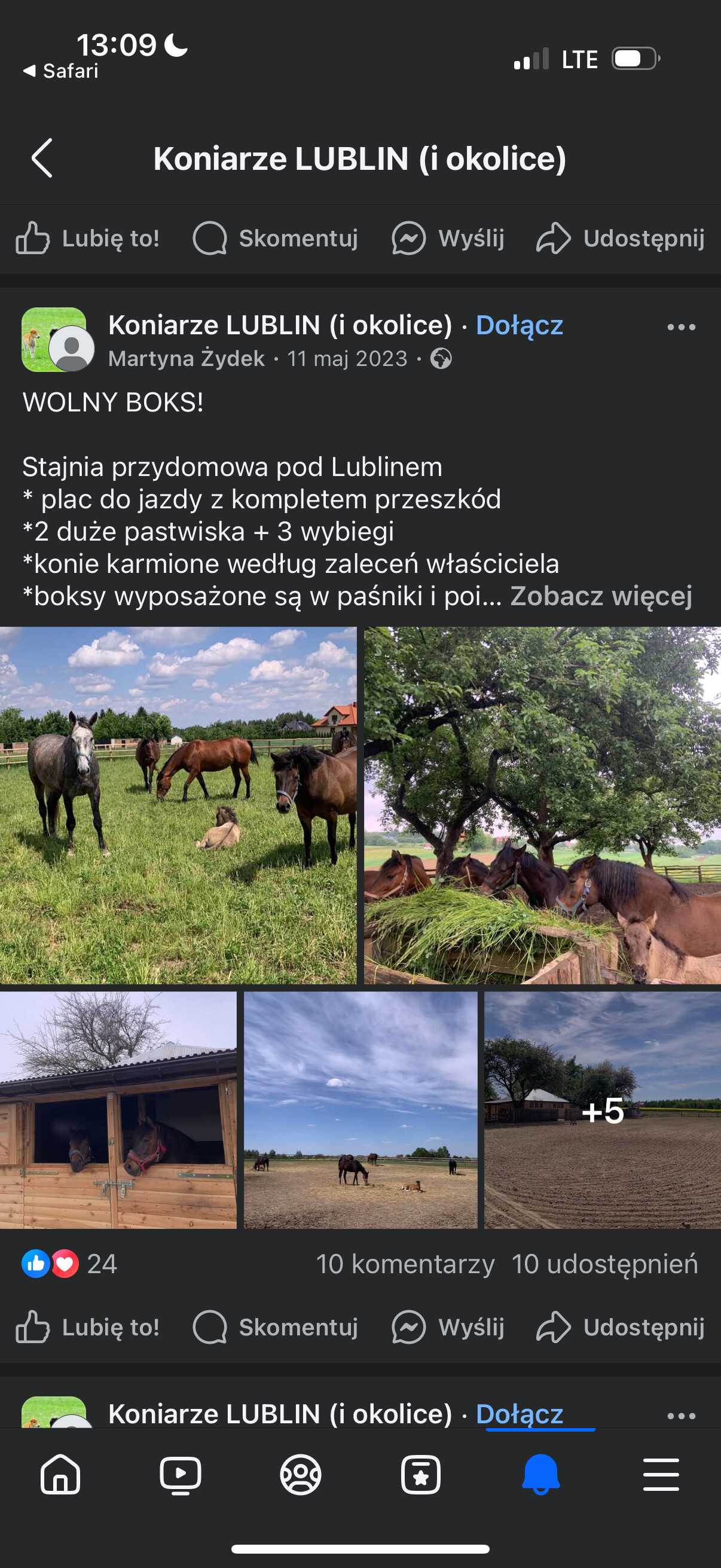Like the WOLNY BOKS post with Lubię to!

tap(88, 1327)
